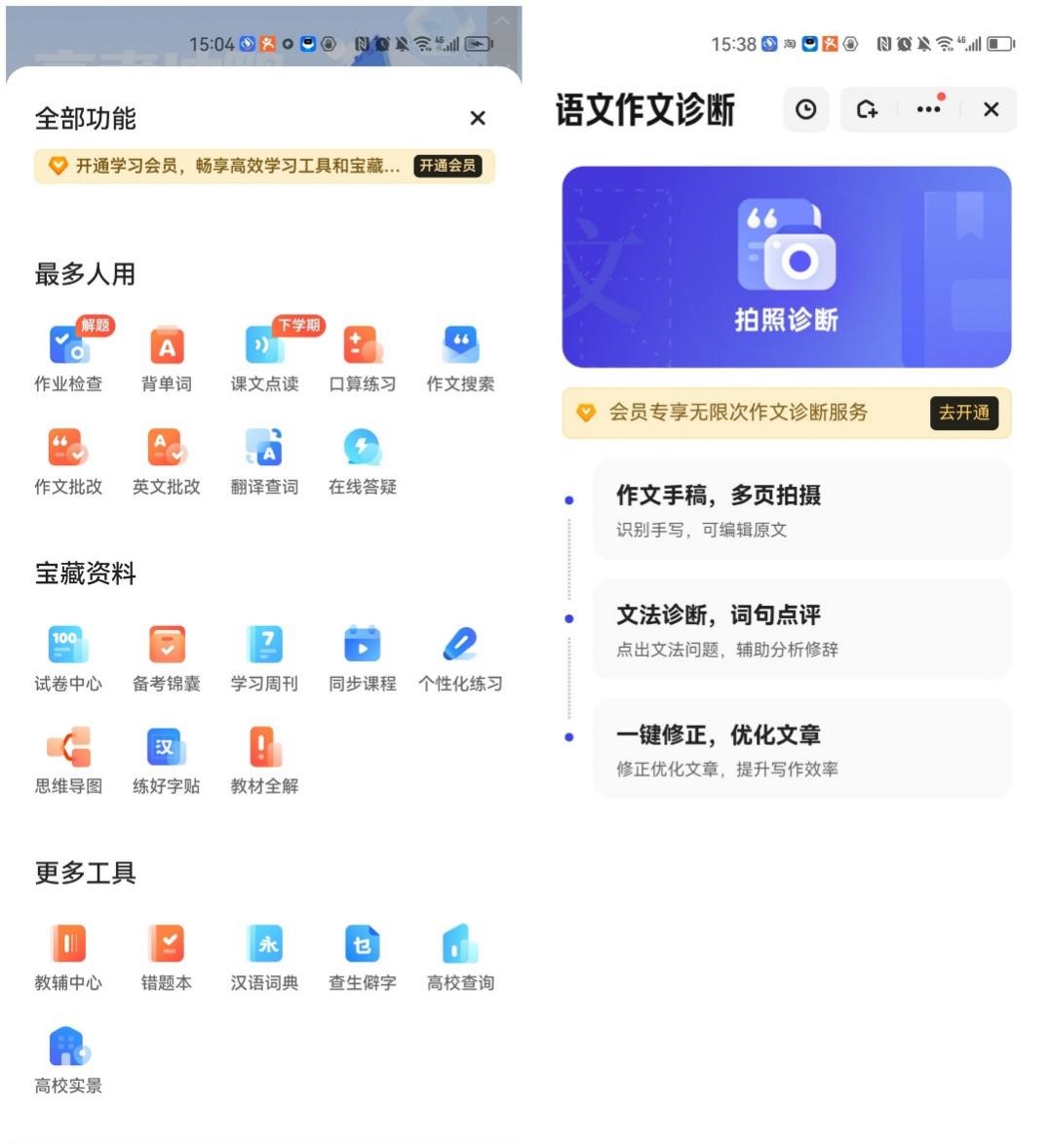Open 开通会员 from the membership banner
The image size is (1050, 1148).
click(447, 166)
